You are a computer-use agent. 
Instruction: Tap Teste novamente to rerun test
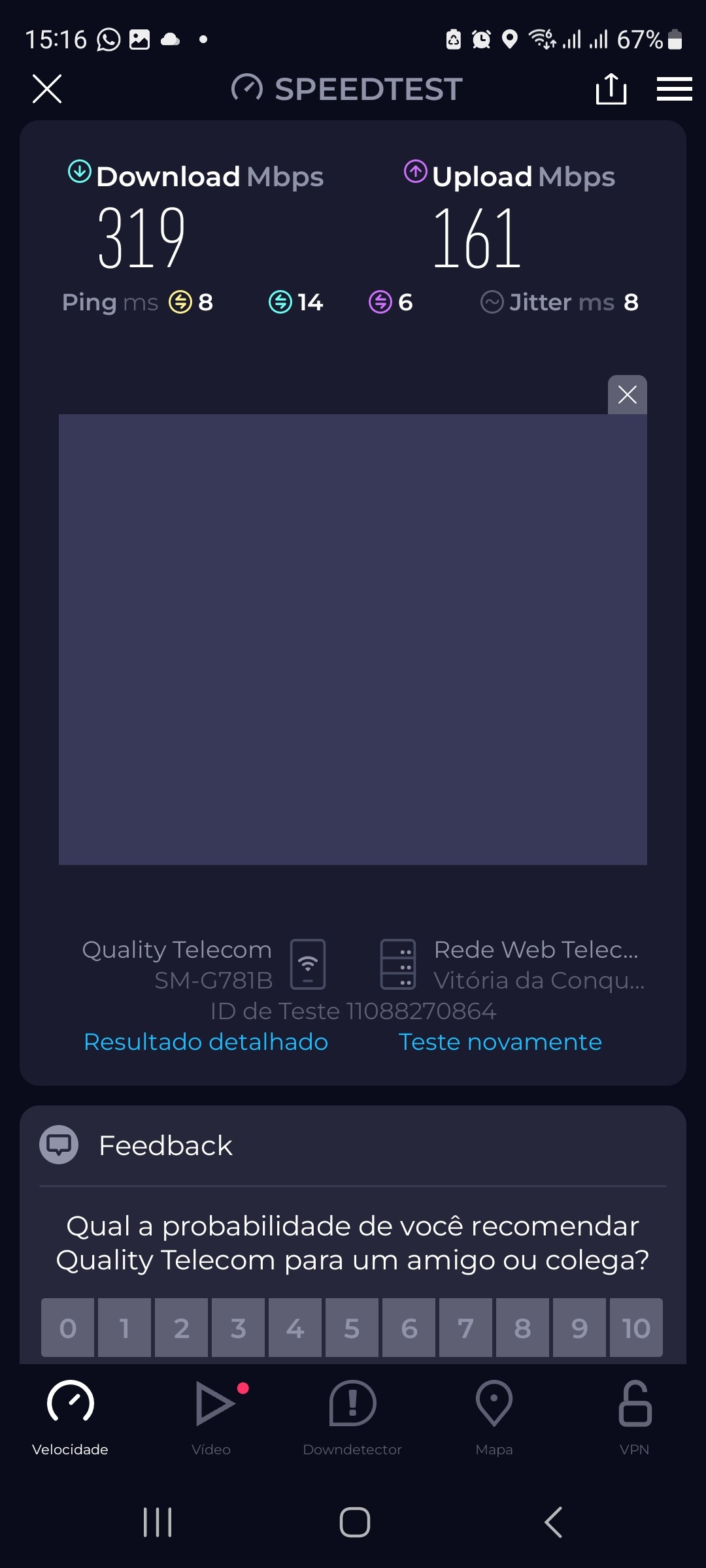click(x=500, y=1041)
